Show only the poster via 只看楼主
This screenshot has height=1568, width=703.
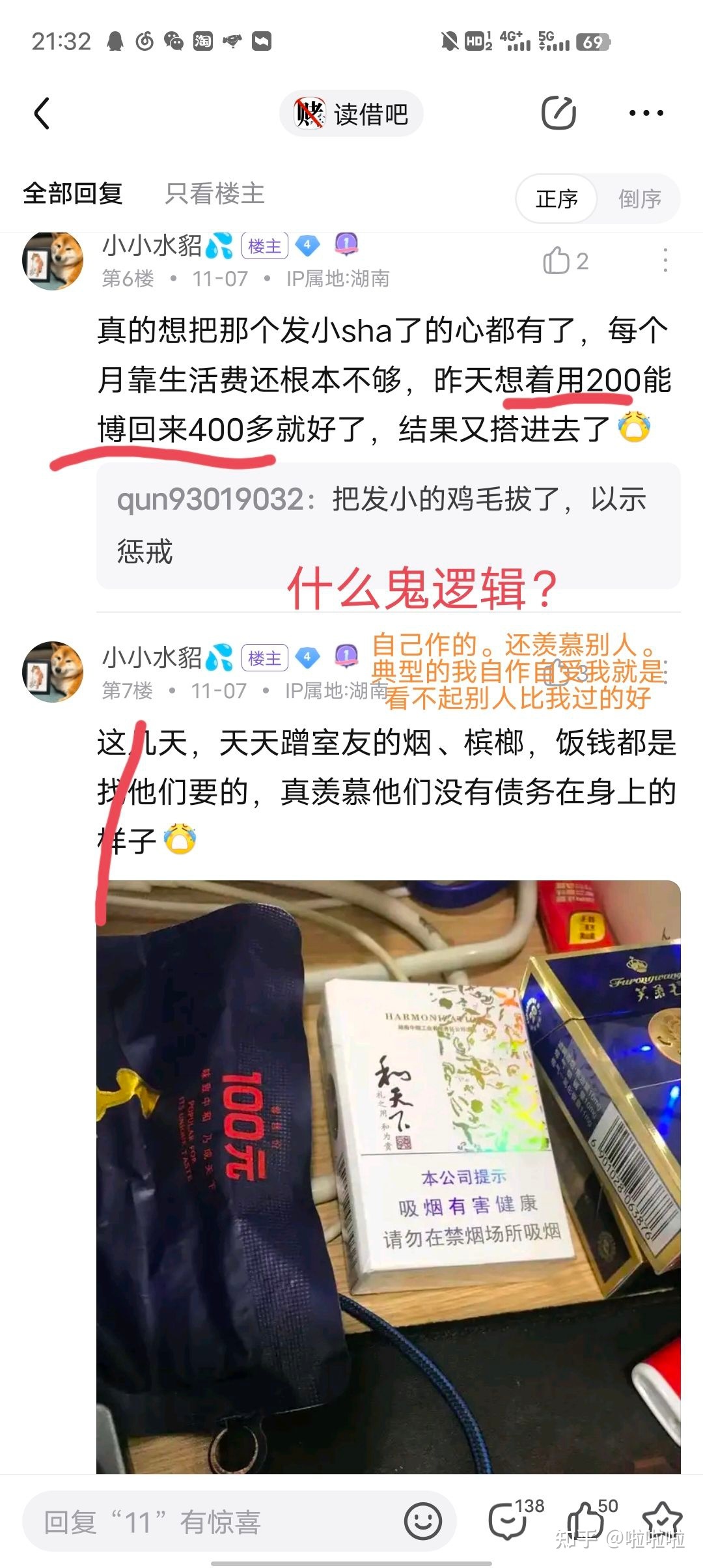215,193
